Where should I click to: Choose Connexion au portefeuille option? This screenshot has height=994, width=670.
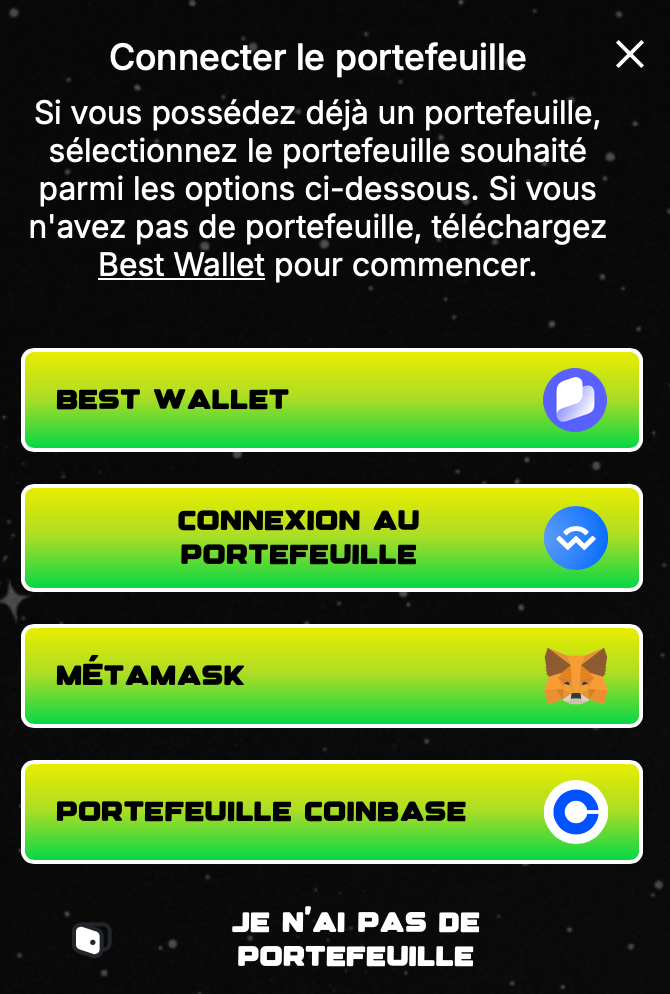click(331, 537)
